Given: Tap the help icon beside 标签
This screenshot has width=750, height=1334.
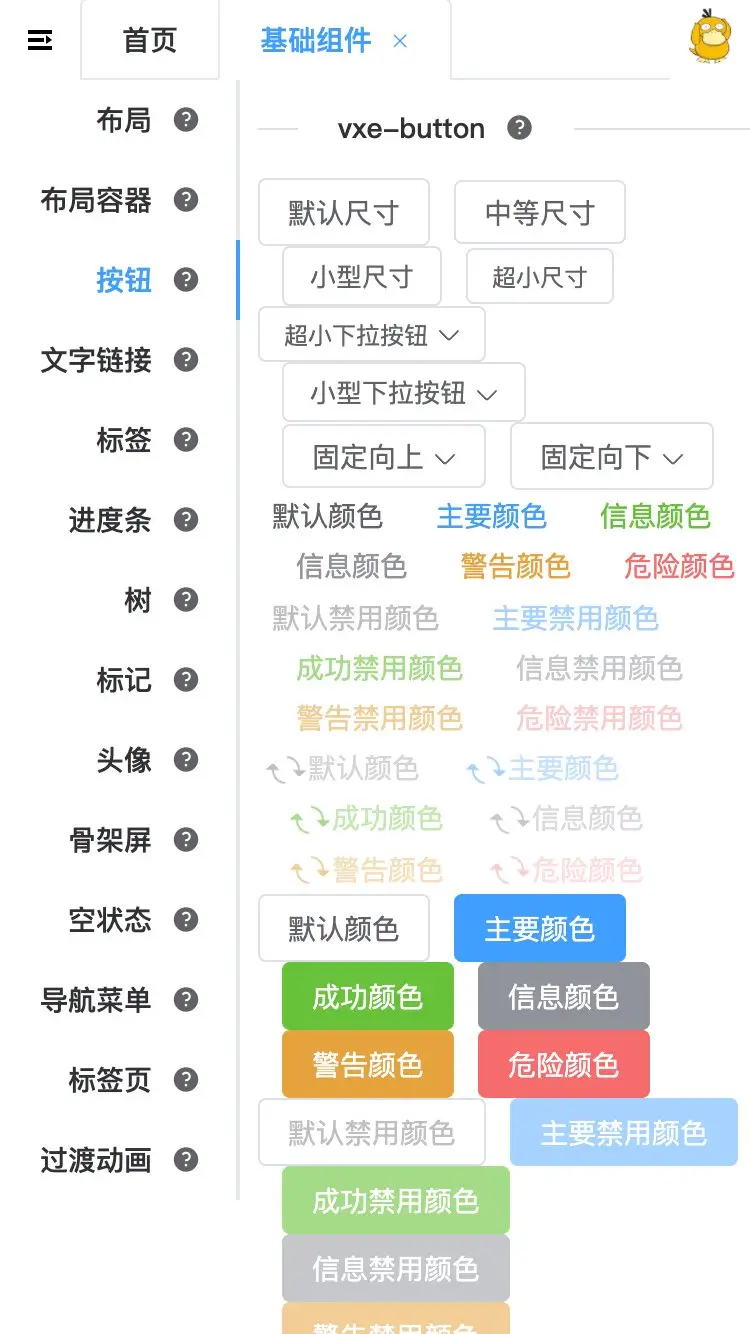Looking at the screenshot, I should point(186,440).
